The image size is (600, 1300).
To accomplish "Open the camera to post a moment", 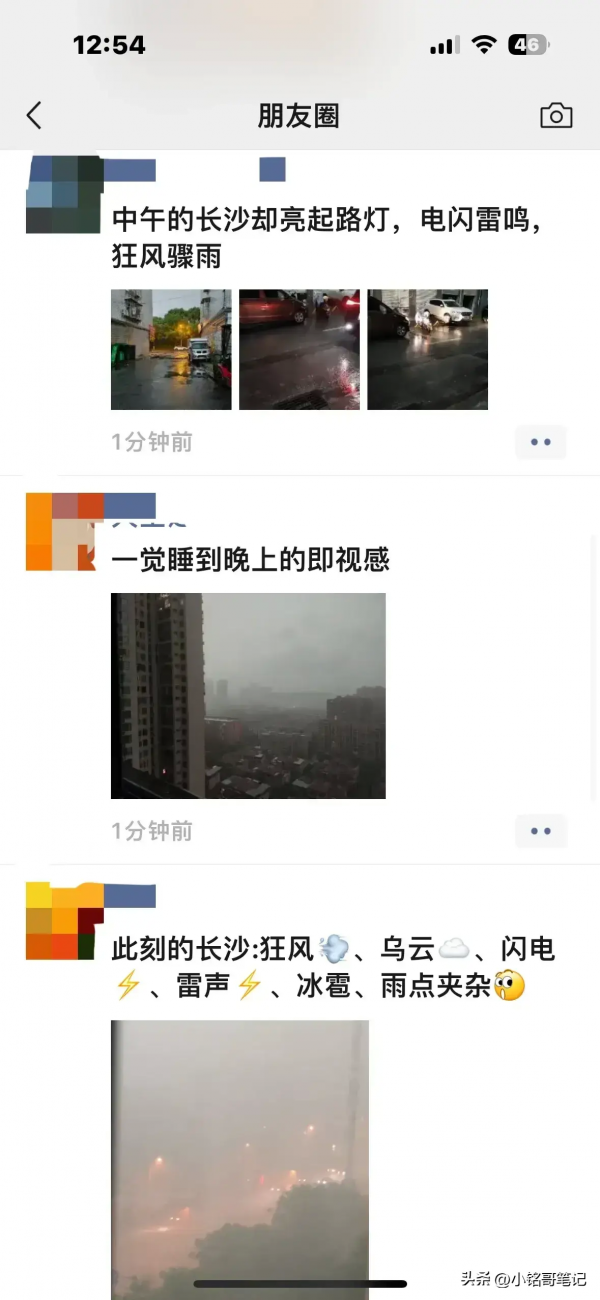I will (556, 116).
